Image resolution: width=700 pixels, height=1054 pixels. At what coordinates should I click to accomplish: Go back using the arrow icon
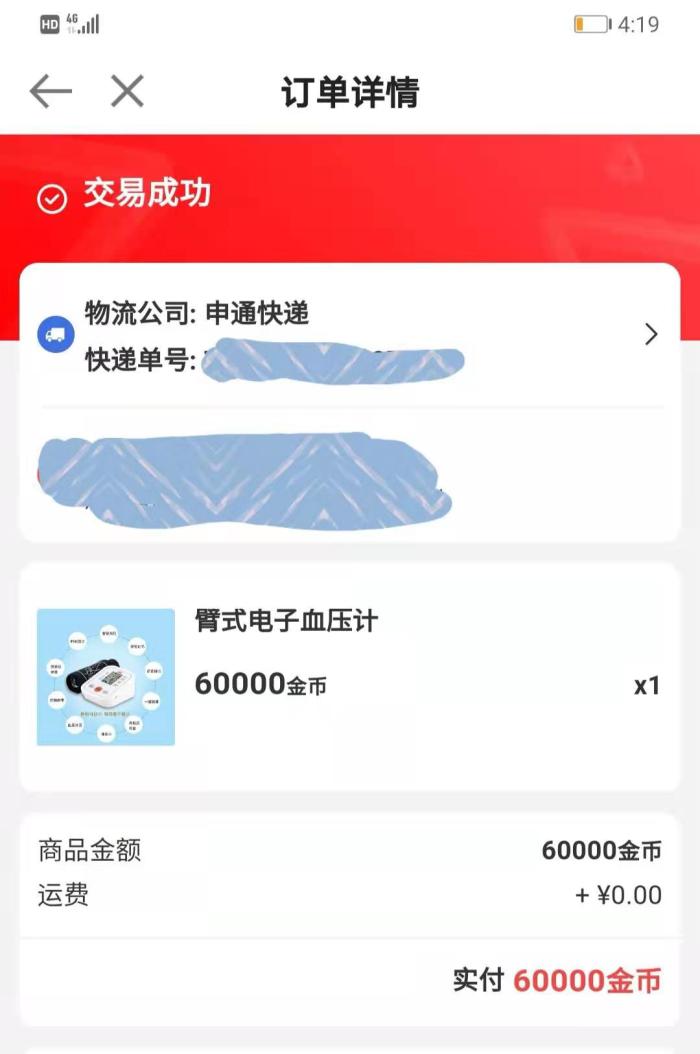51,92
